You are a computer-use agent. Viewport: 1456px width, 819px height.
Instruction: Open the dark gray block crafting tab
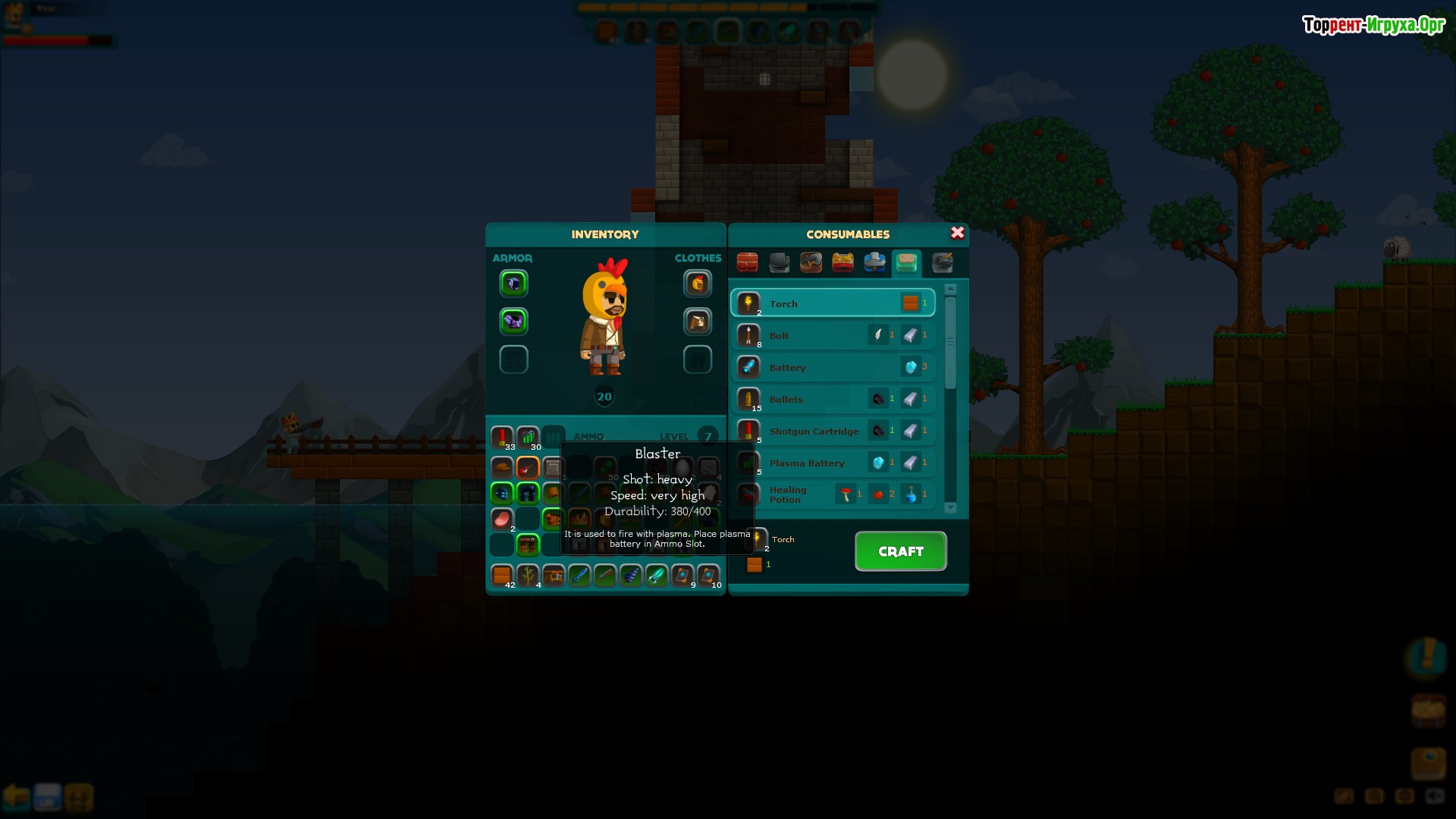click(779, 262)
